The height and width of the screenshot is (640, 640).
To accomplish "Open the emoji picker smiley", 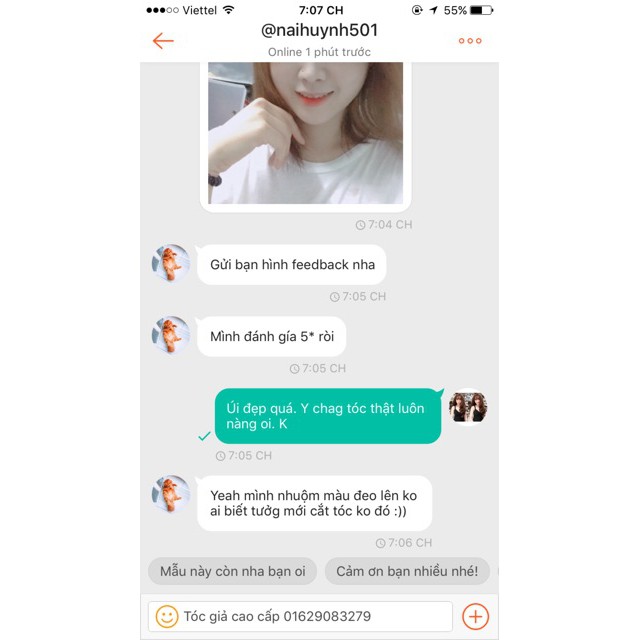I will pyautogui.click(x=167, y=616).
